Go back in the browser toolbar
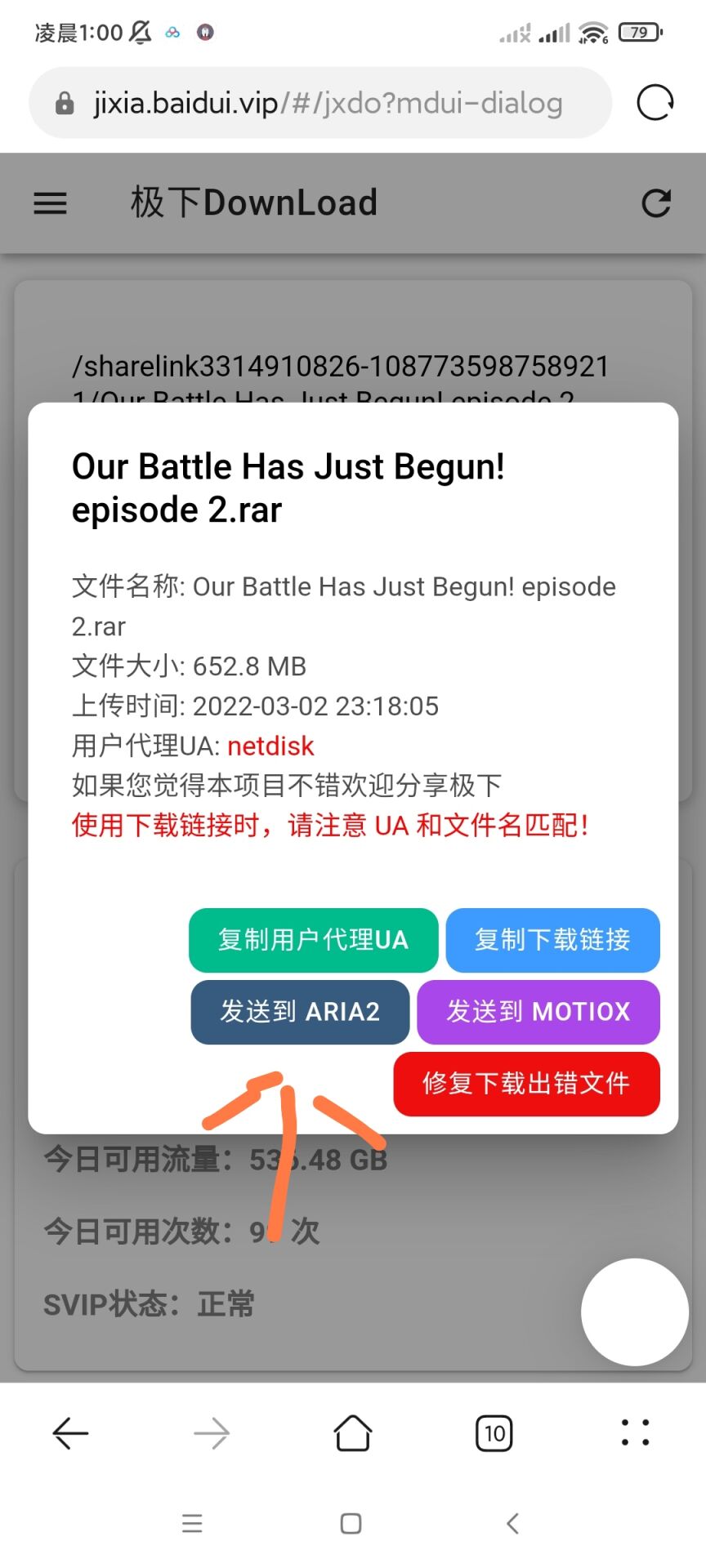706x1568 pixels. pyautogui.click(x=70, y=1433)
